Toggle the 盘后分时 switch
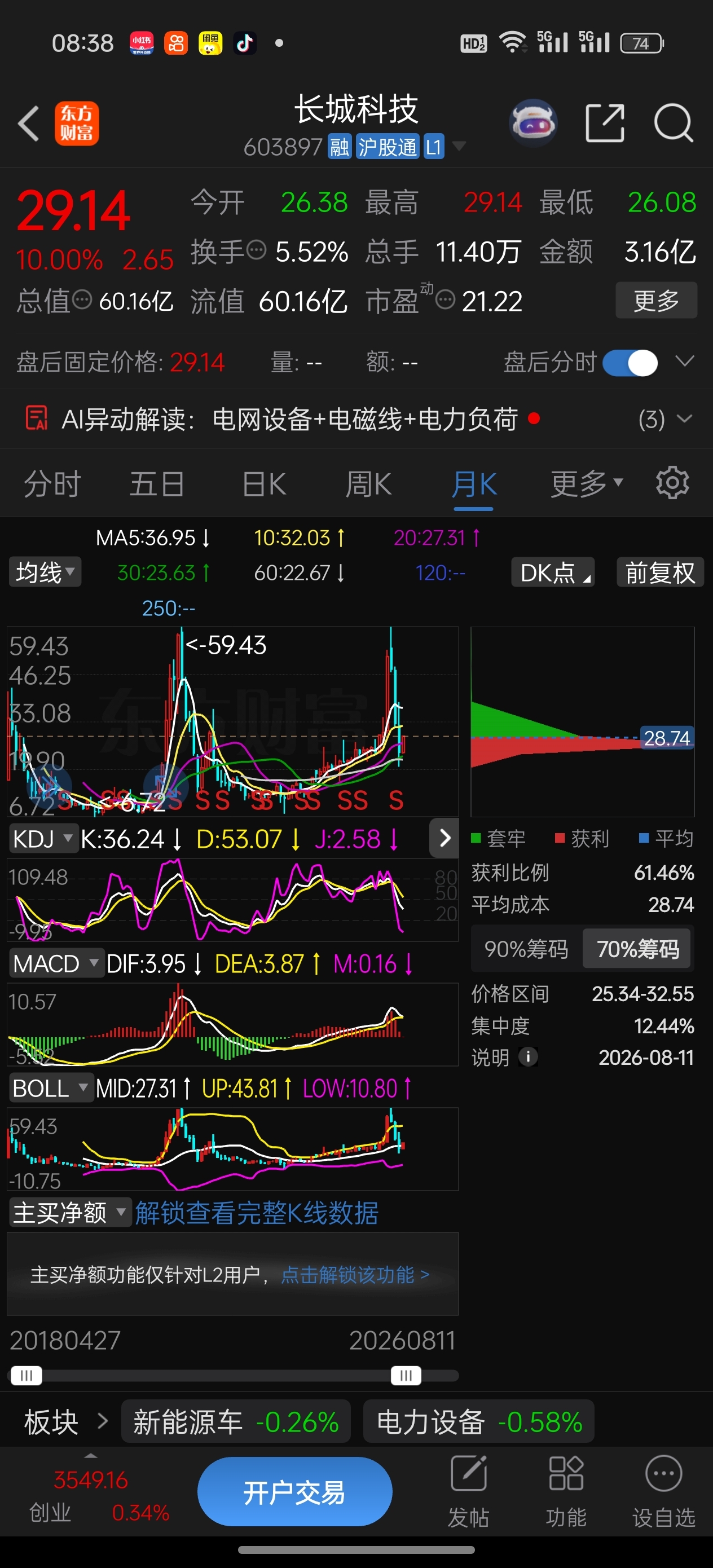 tap(630, 363)
